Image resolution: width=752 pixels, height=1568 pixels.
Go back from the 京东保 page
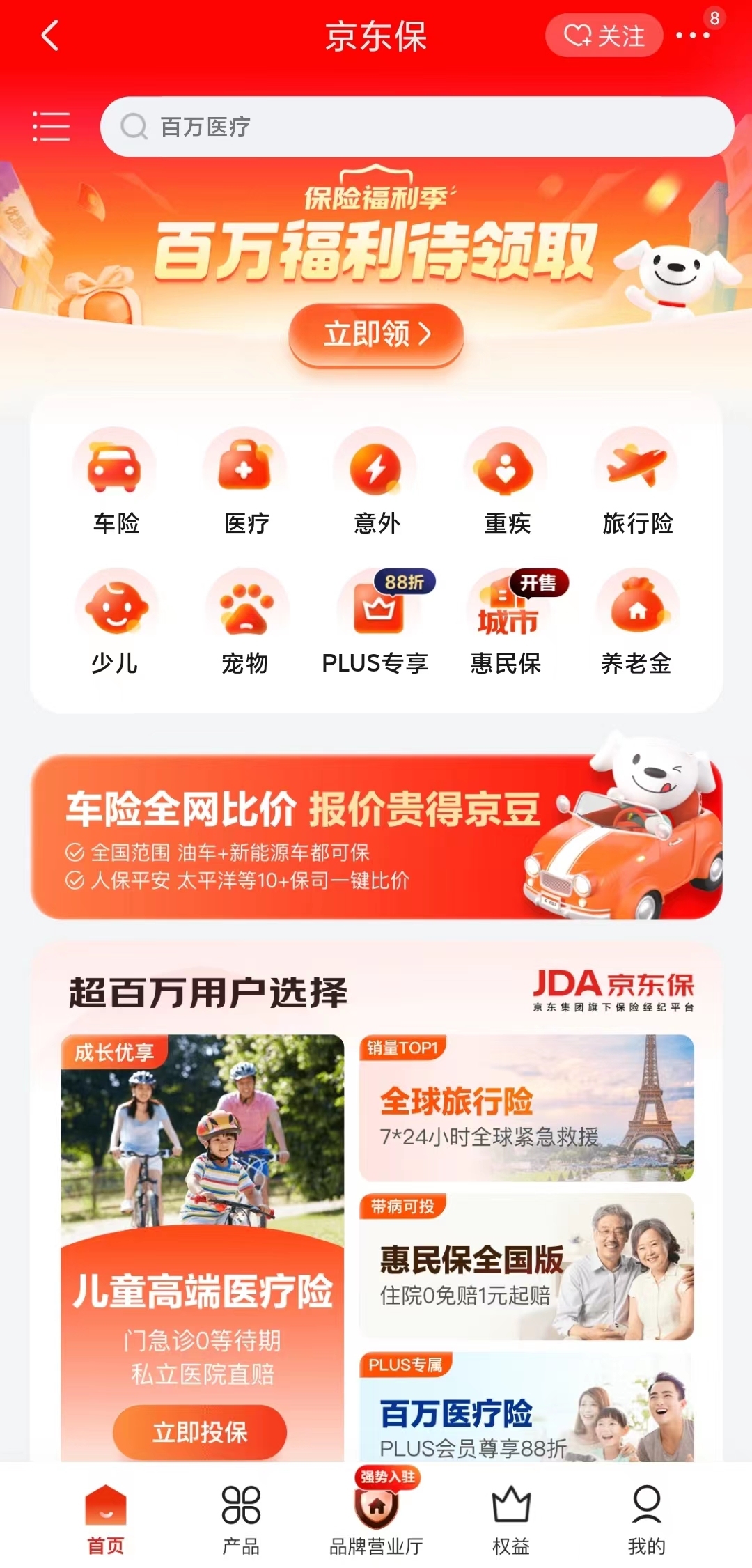pyautogui.click(x=50, y=36)
